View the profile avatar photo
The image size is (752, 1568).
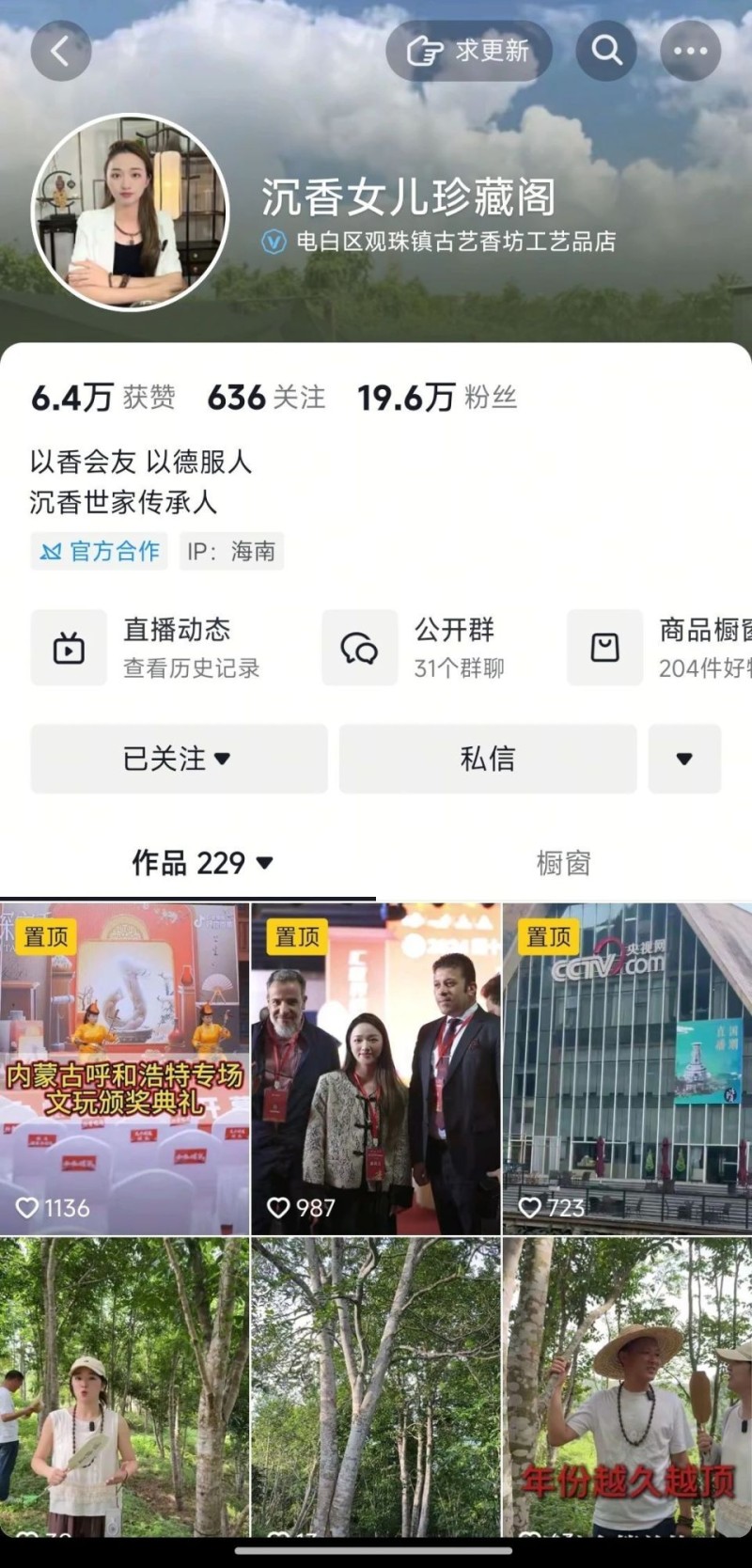130,212
